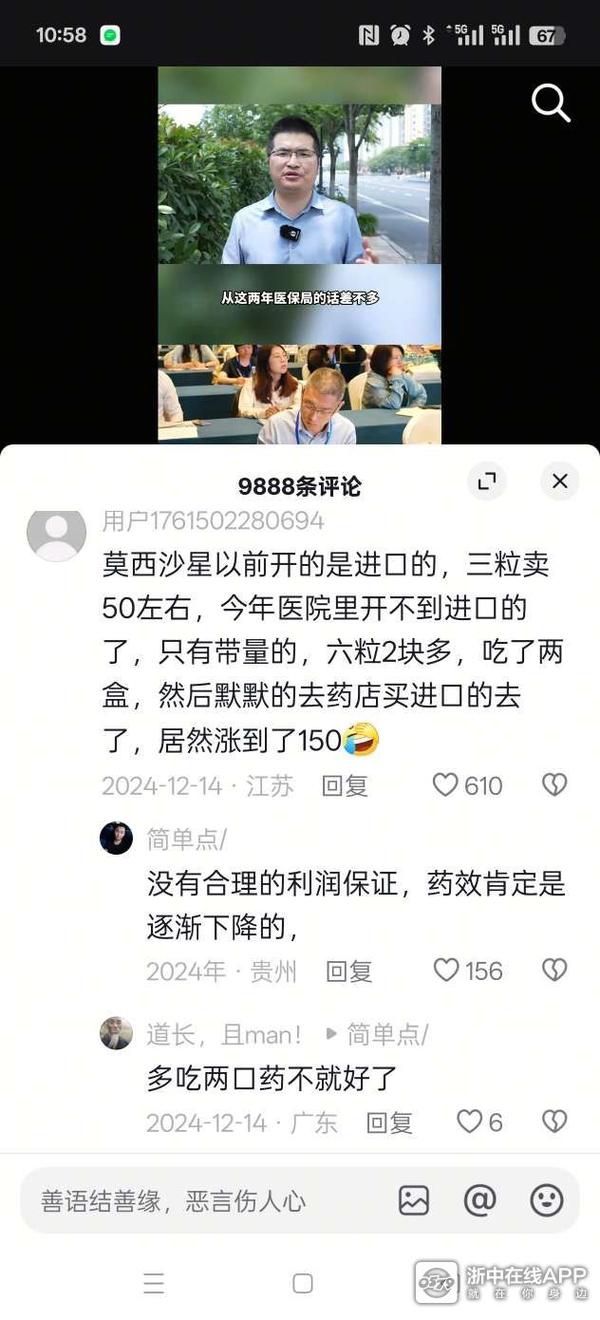Viewport: 600px width, 1320px height.
Task: Open search at the top right
Action: (550, 102)
